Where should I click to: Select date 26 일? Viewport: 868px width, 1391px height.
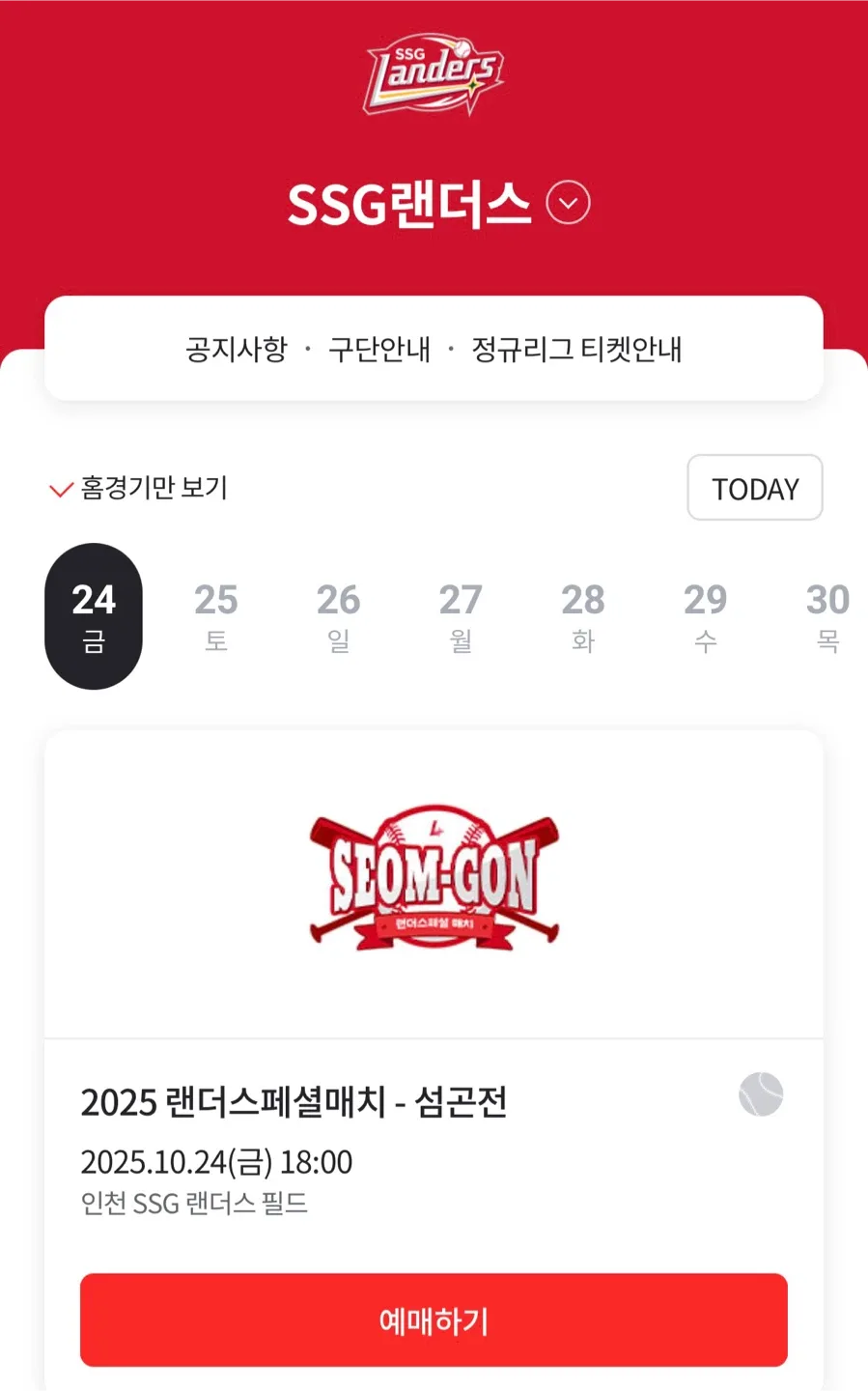[x=339, y=616]
